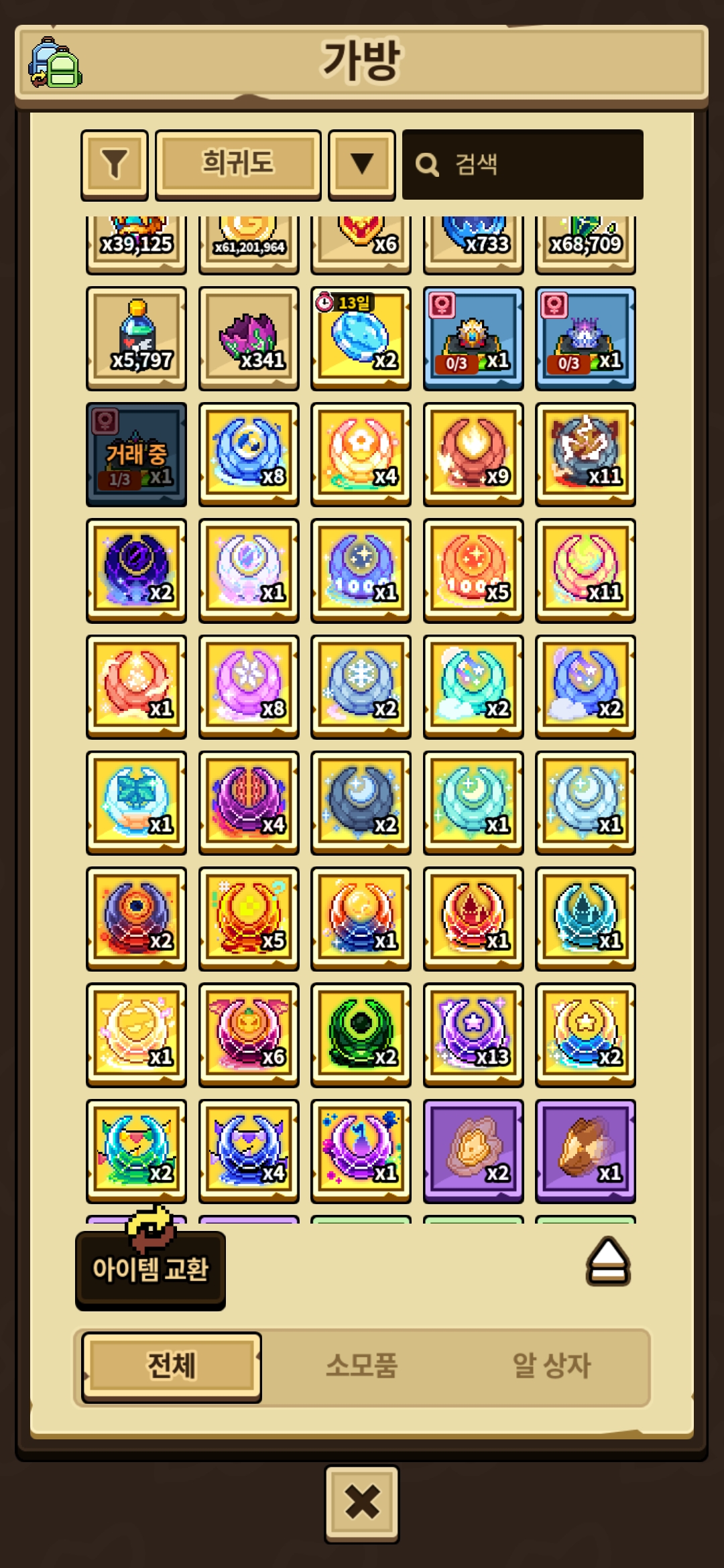The image size is (724, 1568).
Task: Select the green orb item x2
Action: coord(361,1034)
